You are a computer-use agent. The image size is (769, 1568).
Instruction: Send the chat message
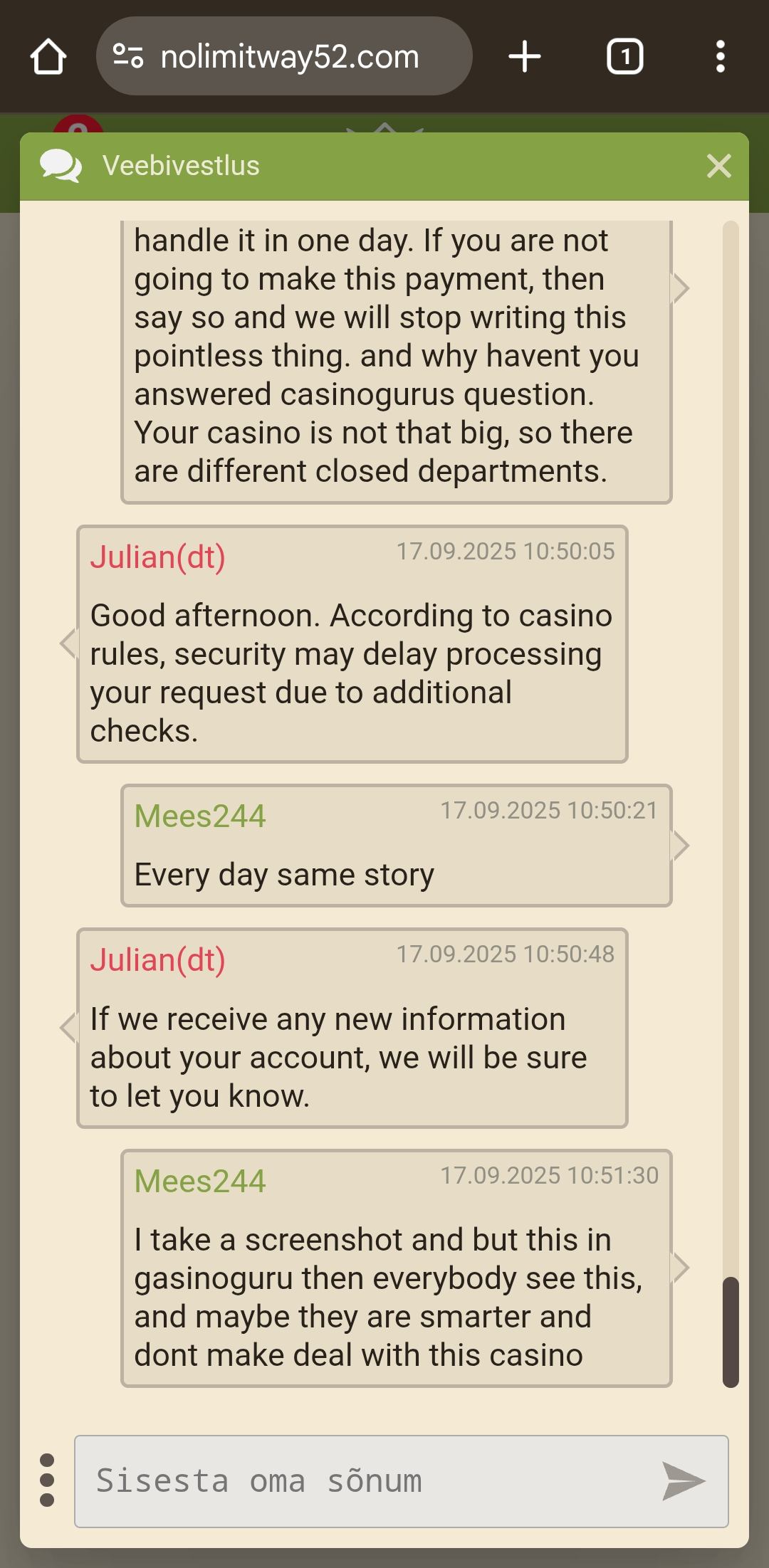pyautogui.click(x=683, y=1480)
